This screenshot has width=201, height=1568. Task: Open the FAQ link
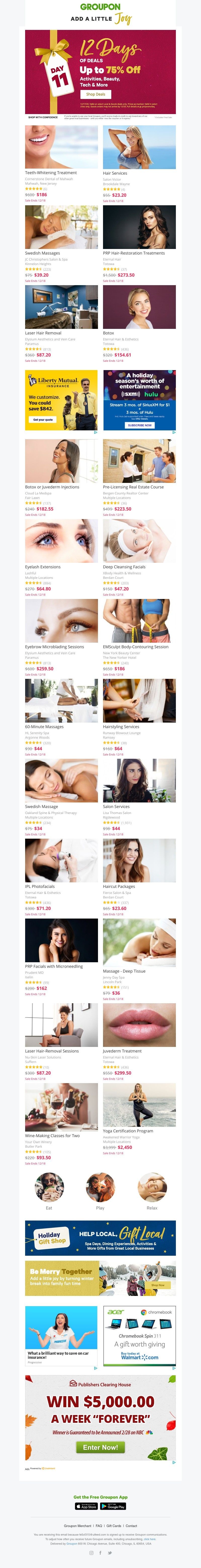(x=99, y=1526)
